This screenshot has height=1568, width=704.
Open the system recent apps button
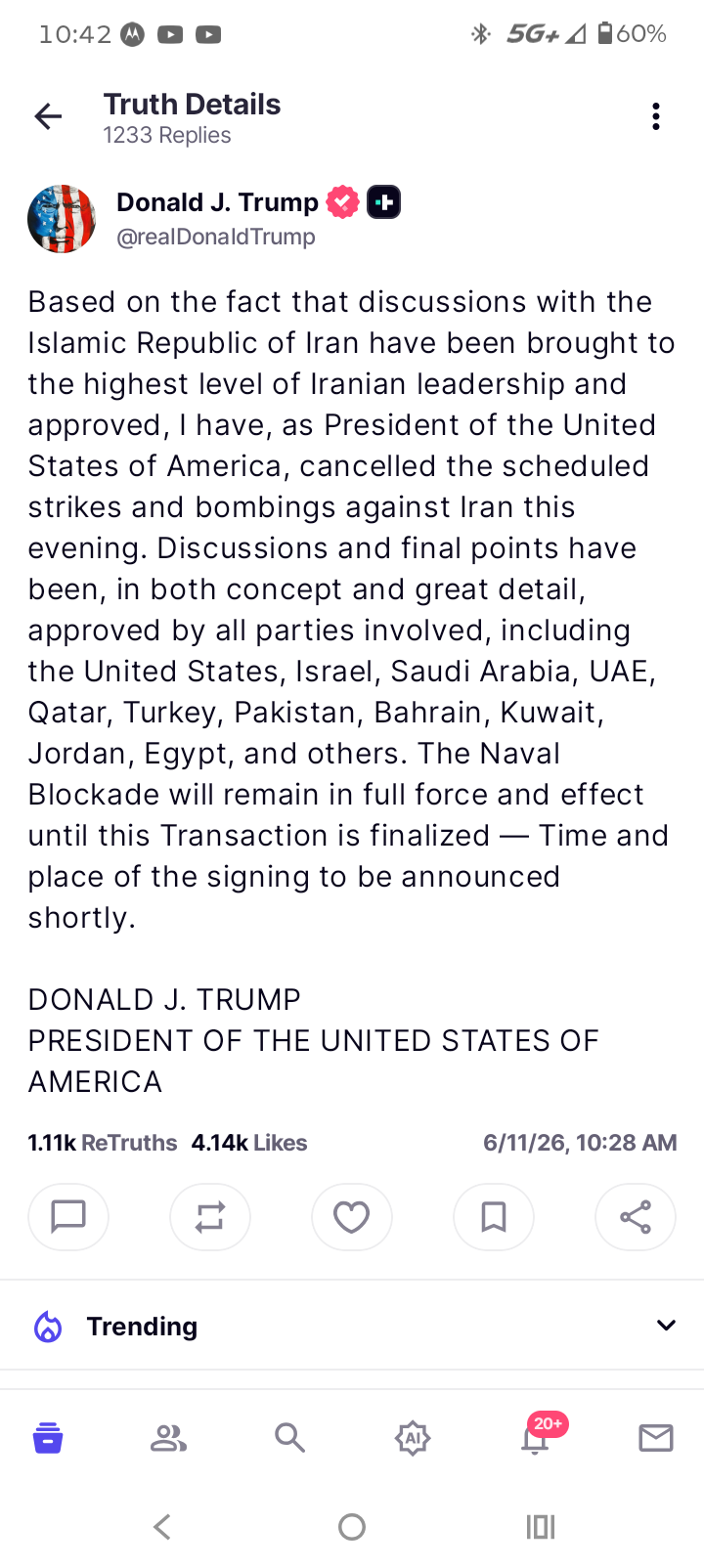tap(541, 1527)
